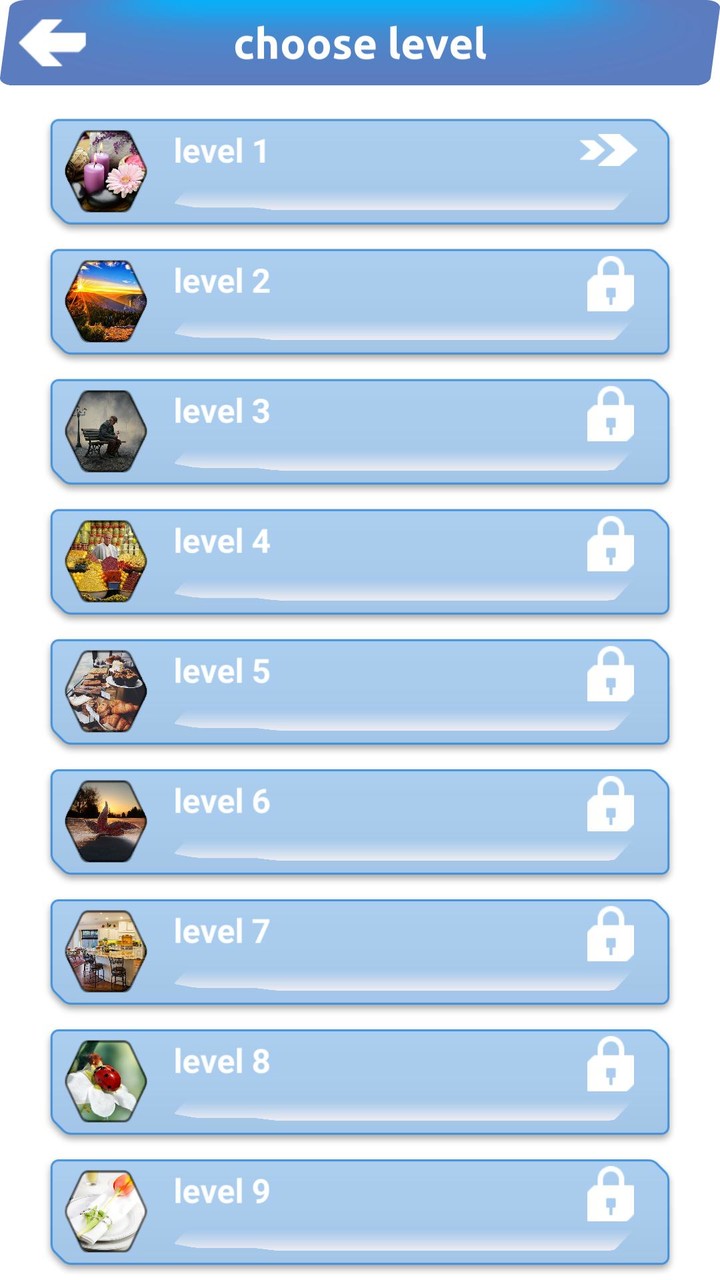The height and width of the screenshot is (1280, 720).
Task: Open level 9
Action: 360,1211
